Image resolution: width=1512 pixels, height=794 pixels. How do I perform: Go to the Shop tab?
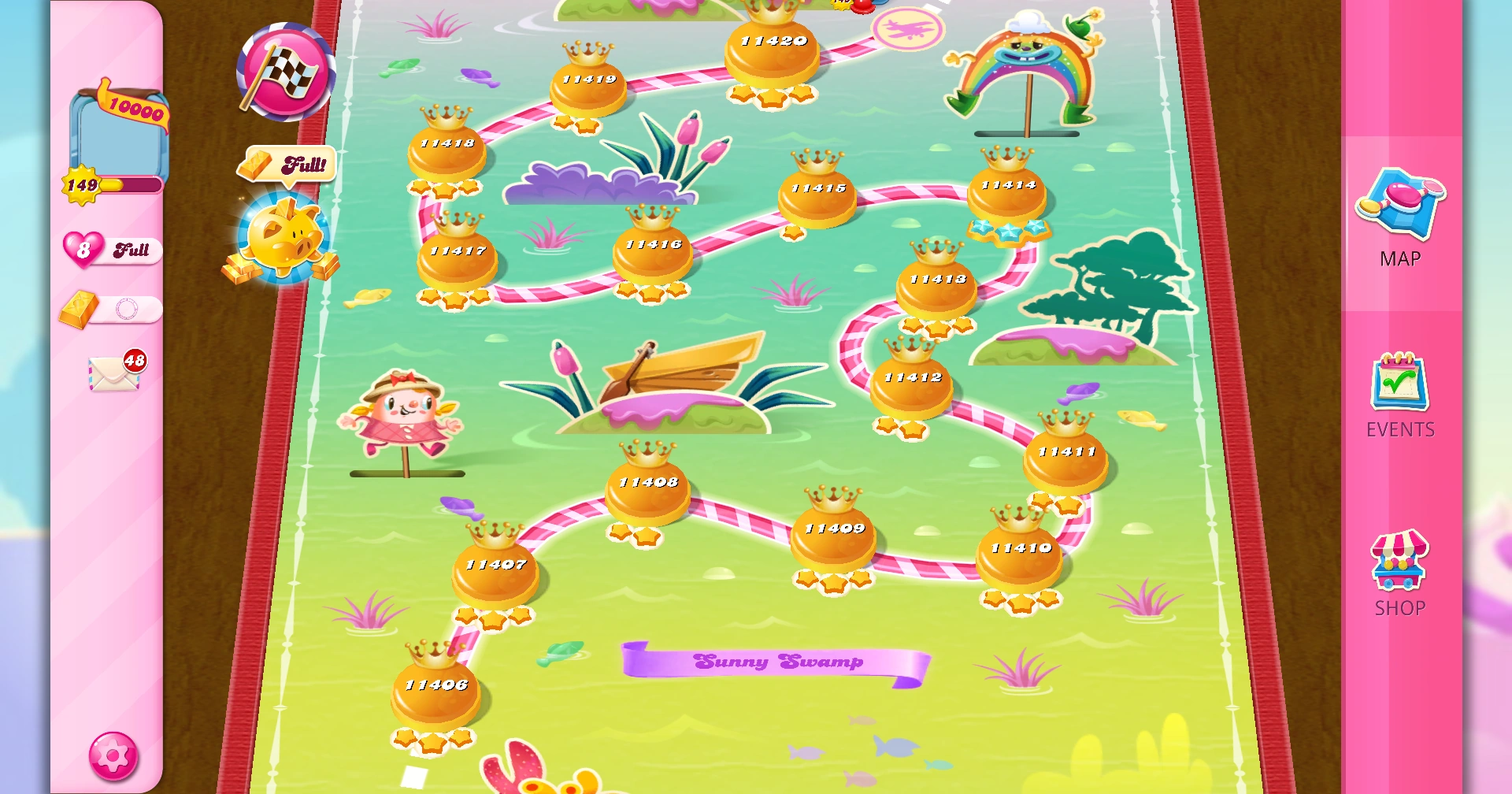click(1400, 573)
